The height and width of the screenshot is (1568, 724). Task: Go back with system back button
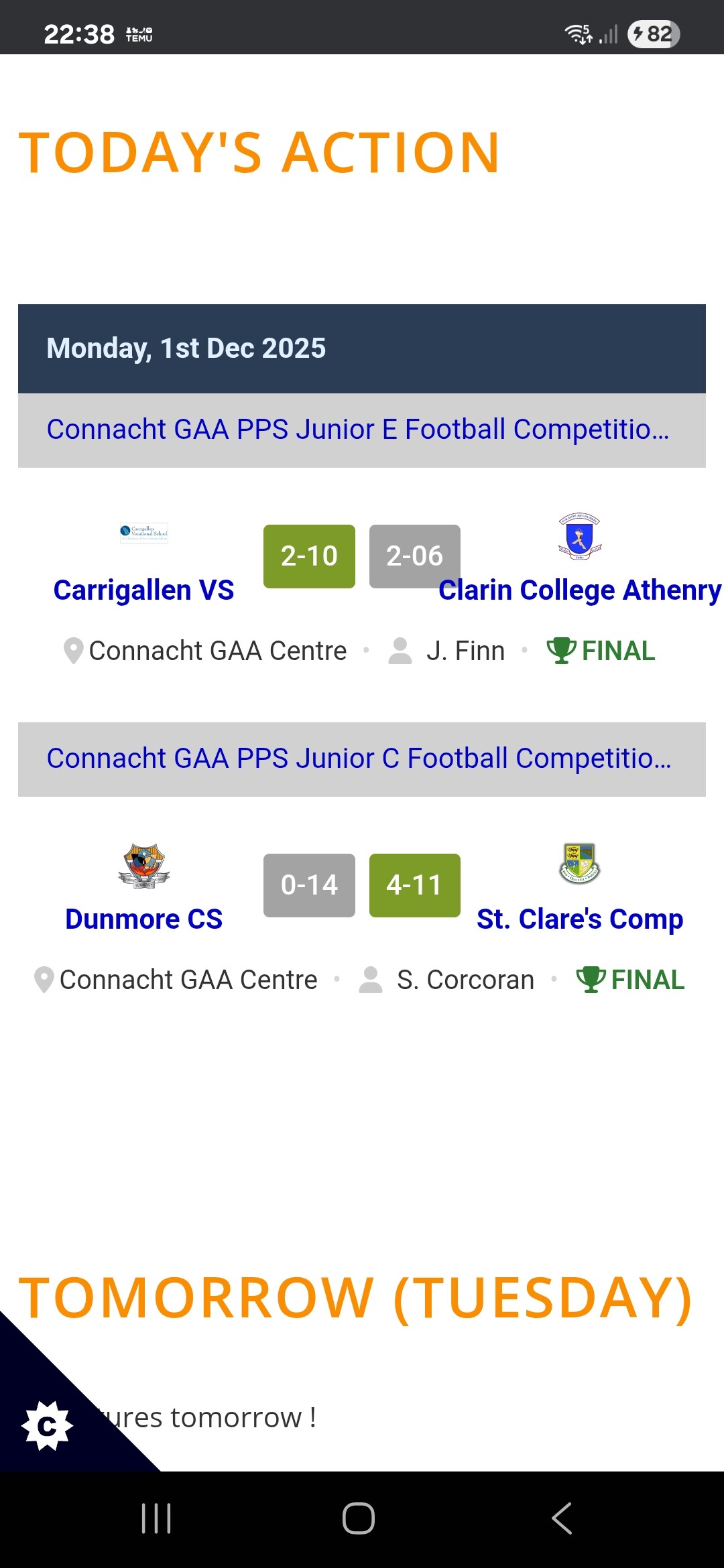562,1518
